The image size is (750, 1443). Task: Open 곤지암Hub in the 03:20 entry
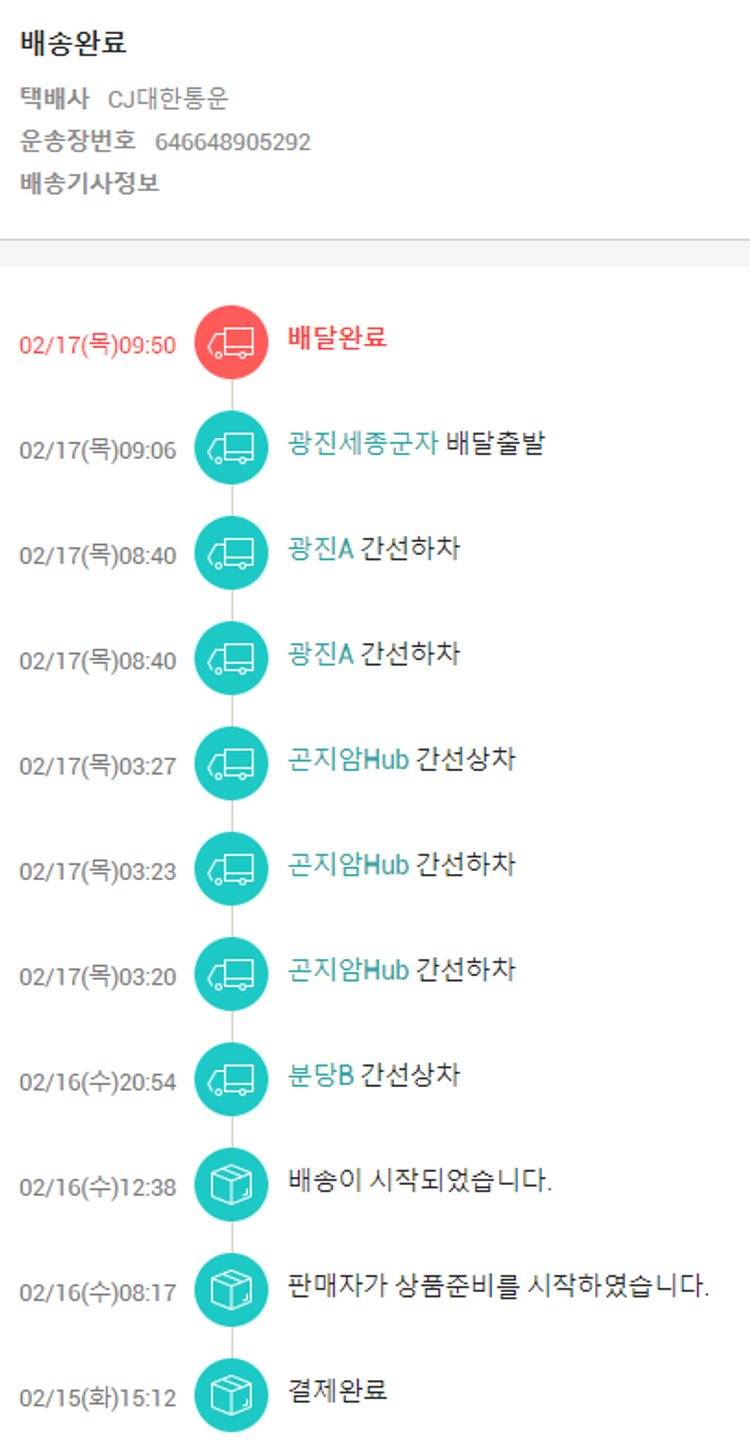coord(348,970)
